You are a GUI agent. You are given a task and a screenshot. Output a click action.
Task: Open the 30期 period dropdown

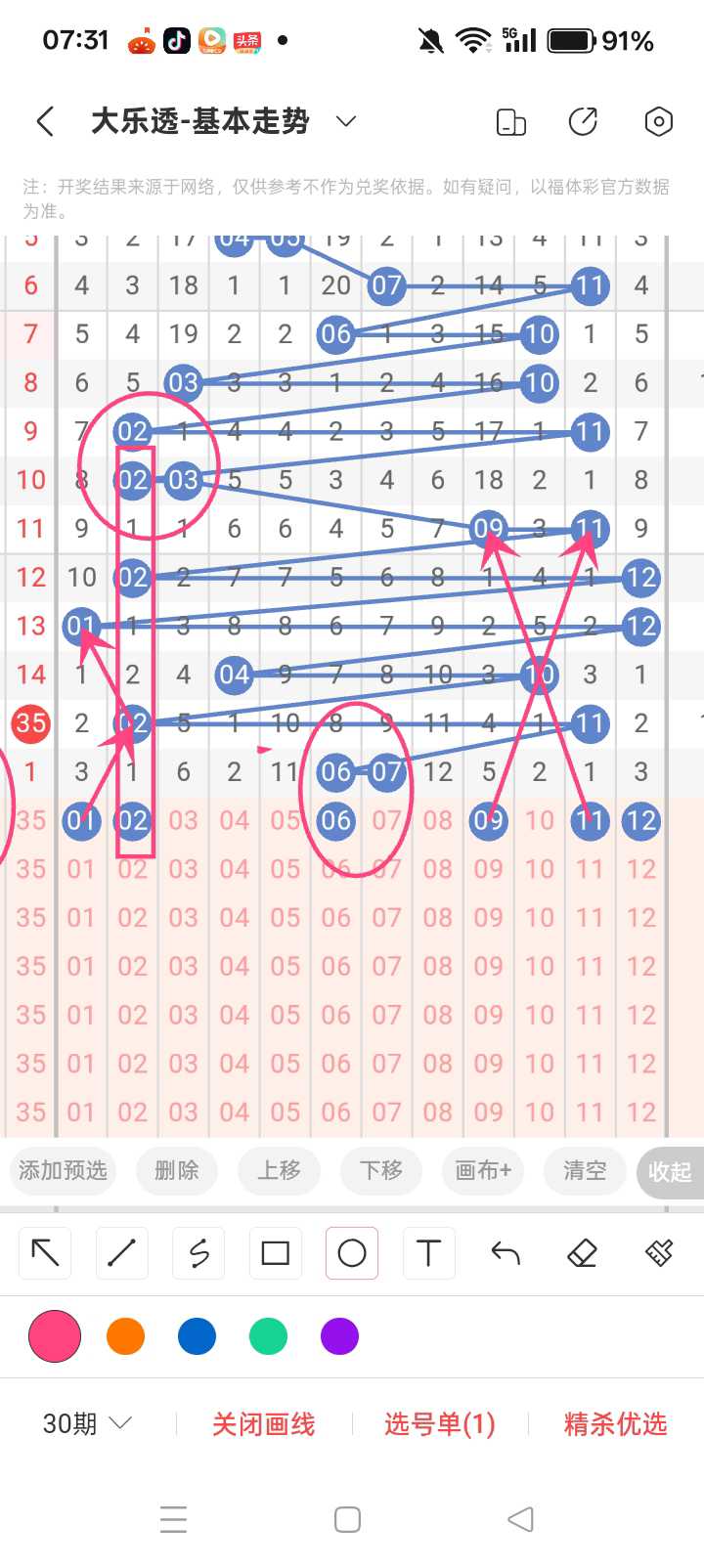pos(86,1423)
